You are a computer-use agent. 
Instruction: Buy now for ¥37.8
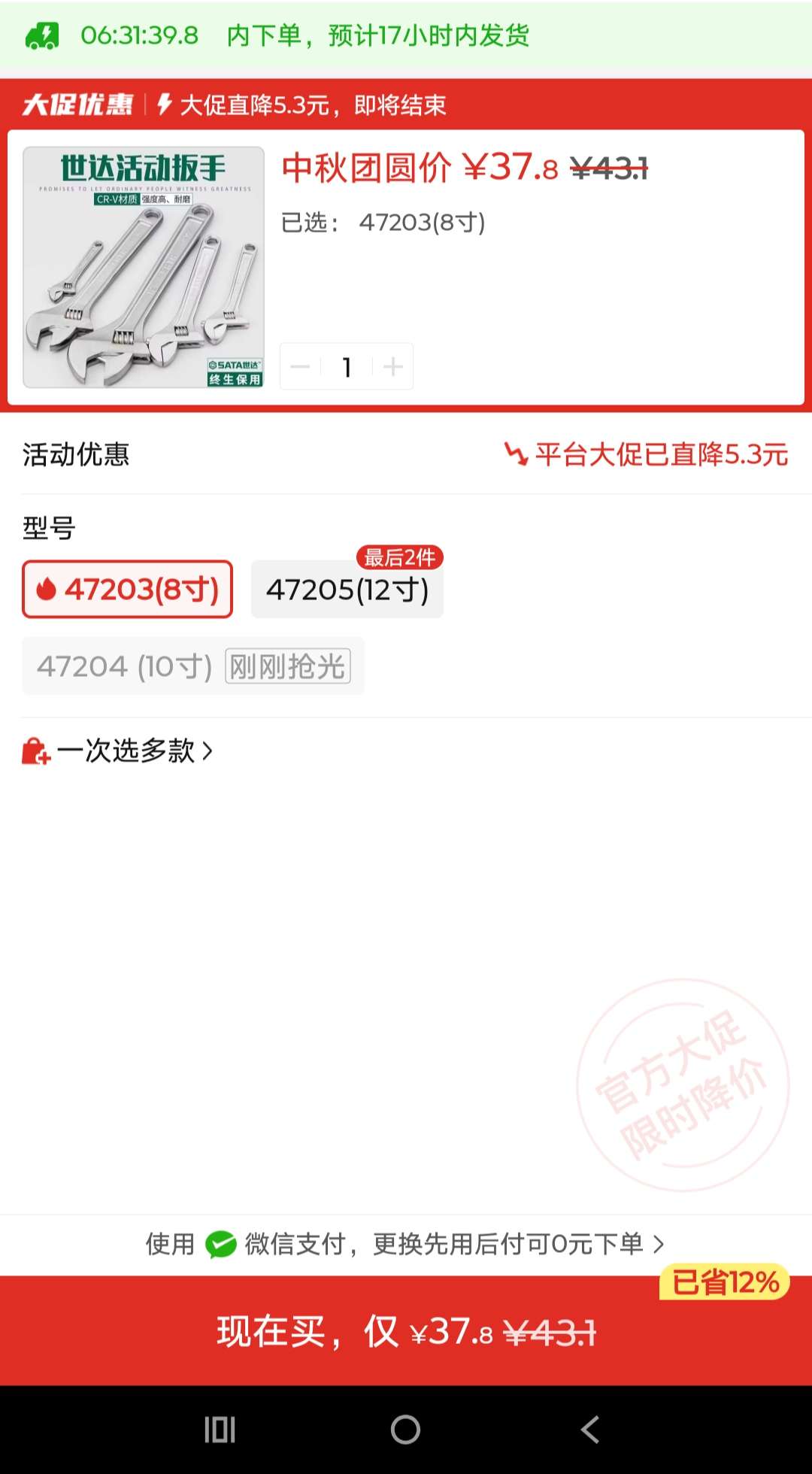click(x=406, y=1330)
